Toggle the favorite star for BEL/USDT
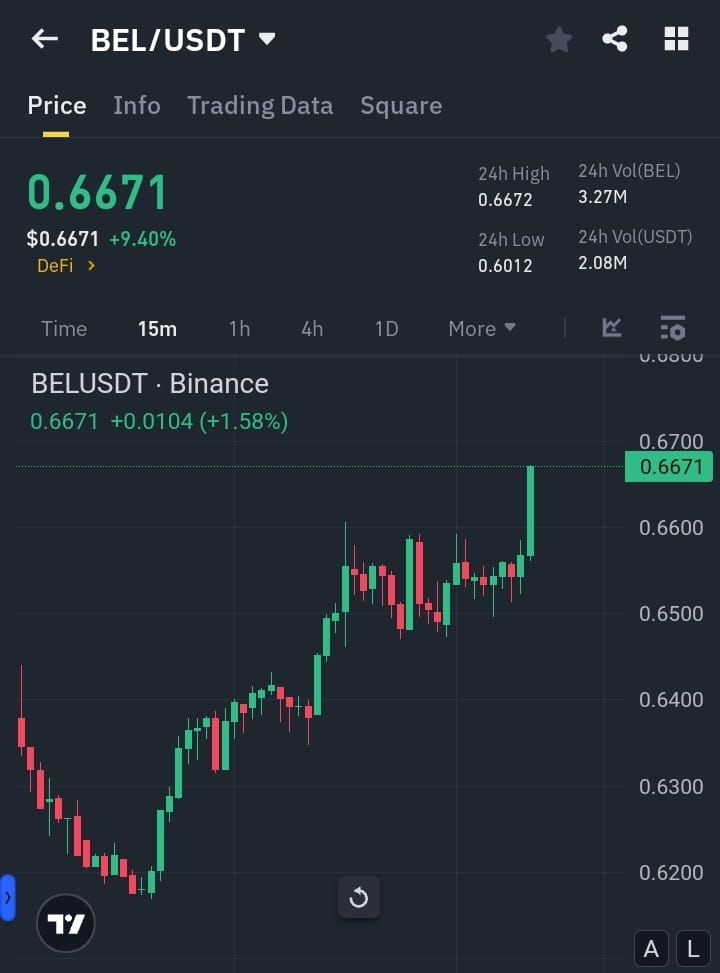Image resolution: width=720 pixels, height=973 pixels. (x=558, y=38)
